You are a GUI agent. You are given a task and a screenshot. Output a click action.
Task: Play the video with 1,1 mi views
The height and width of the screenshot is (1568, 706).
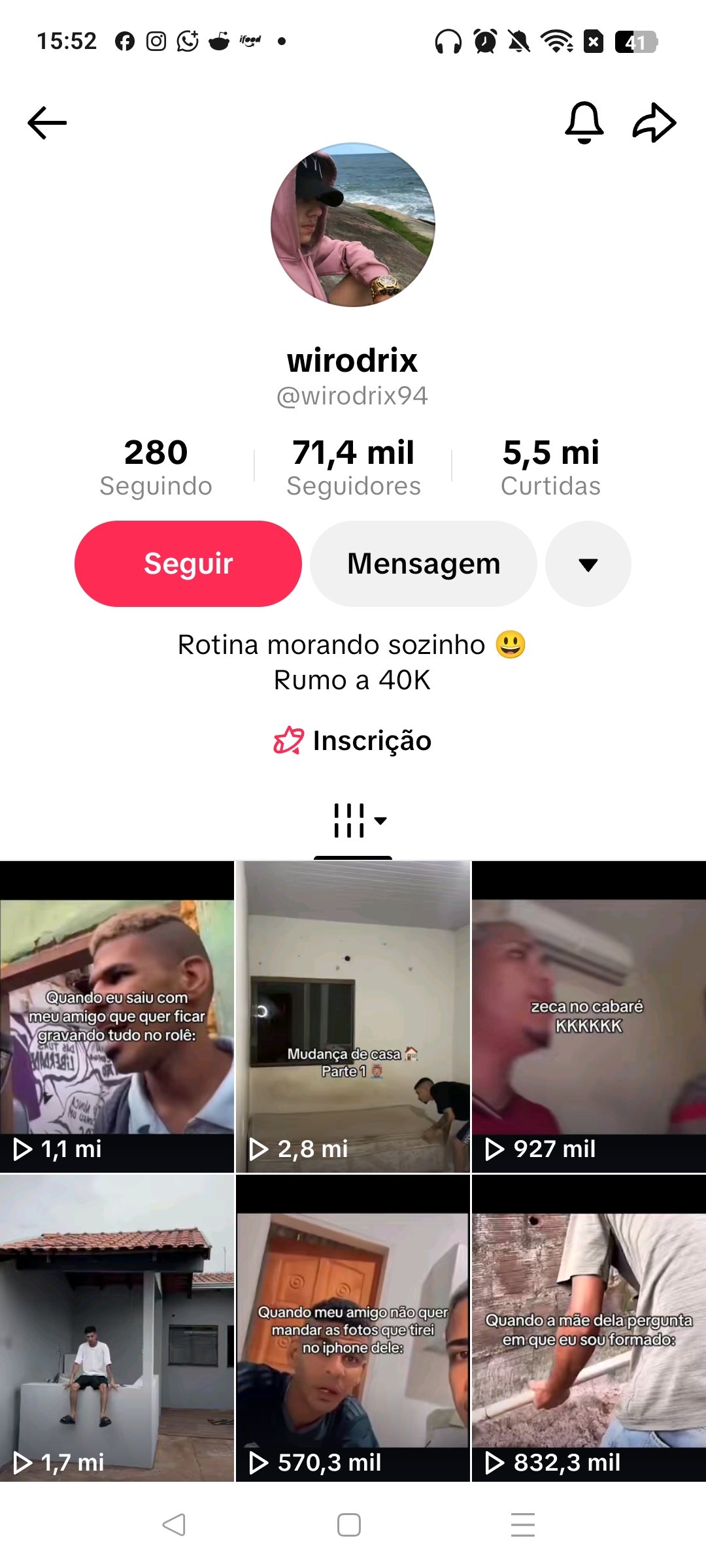(x=117, y=1017)
